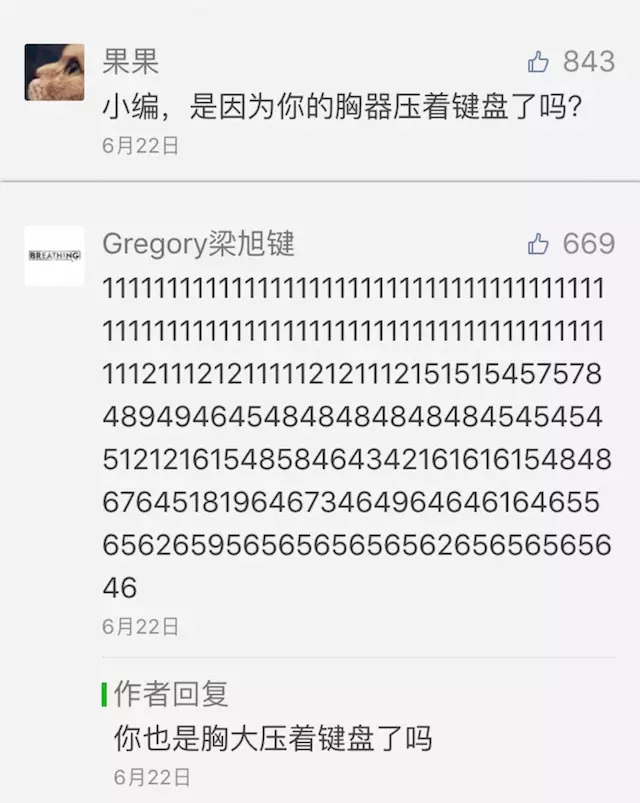Open Gregory梁旭键's profile avatar
This screenshot has width=640, height=803.
[x=54, y=256]
